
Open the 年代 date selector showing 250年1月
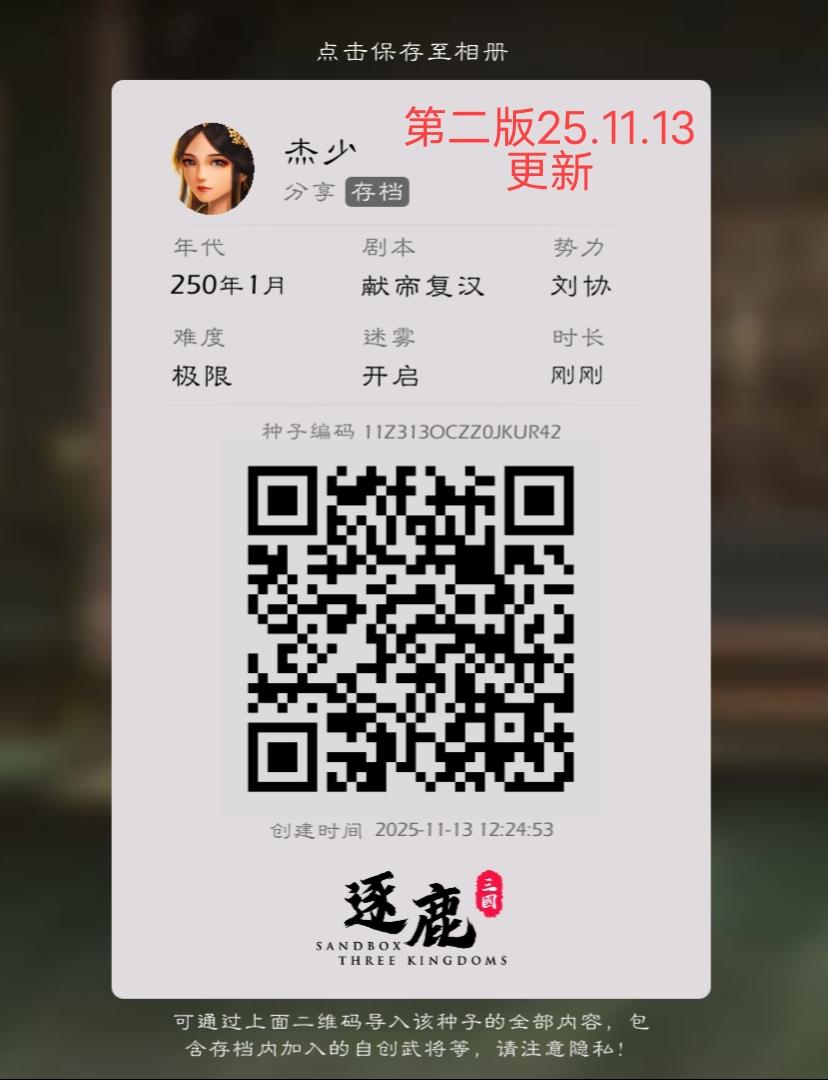(x=228, y=285)
